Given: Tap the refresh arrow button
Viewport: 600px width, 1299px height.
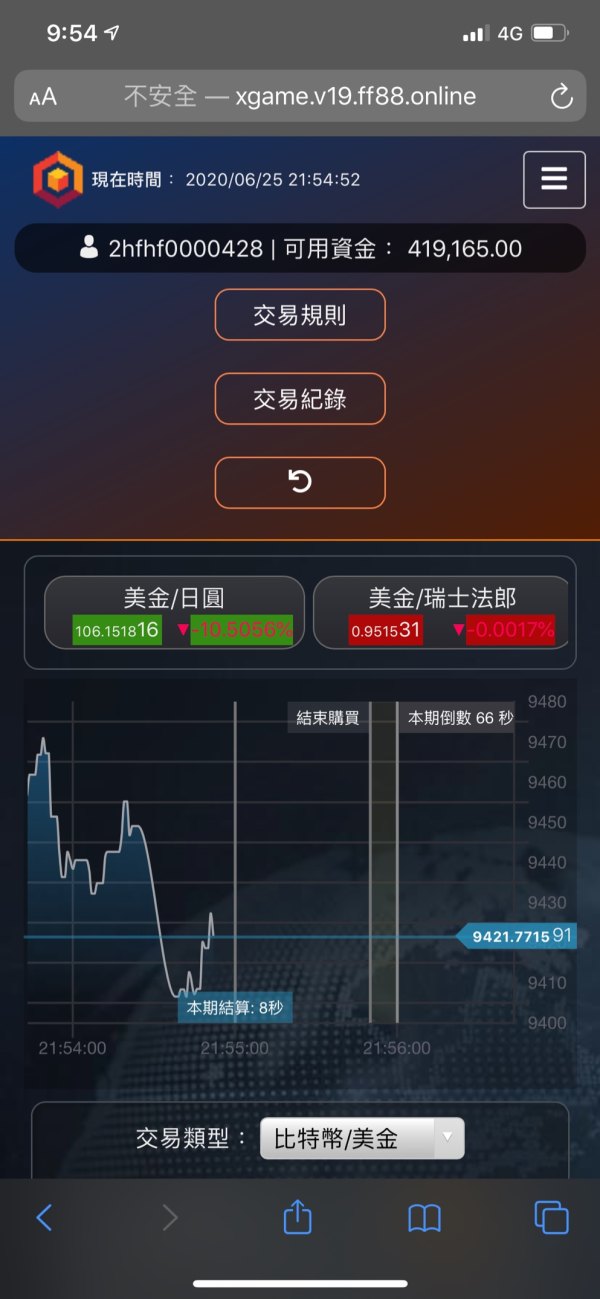Looking at the screenshot, I should pyautogui.click(x=300, y=482).
